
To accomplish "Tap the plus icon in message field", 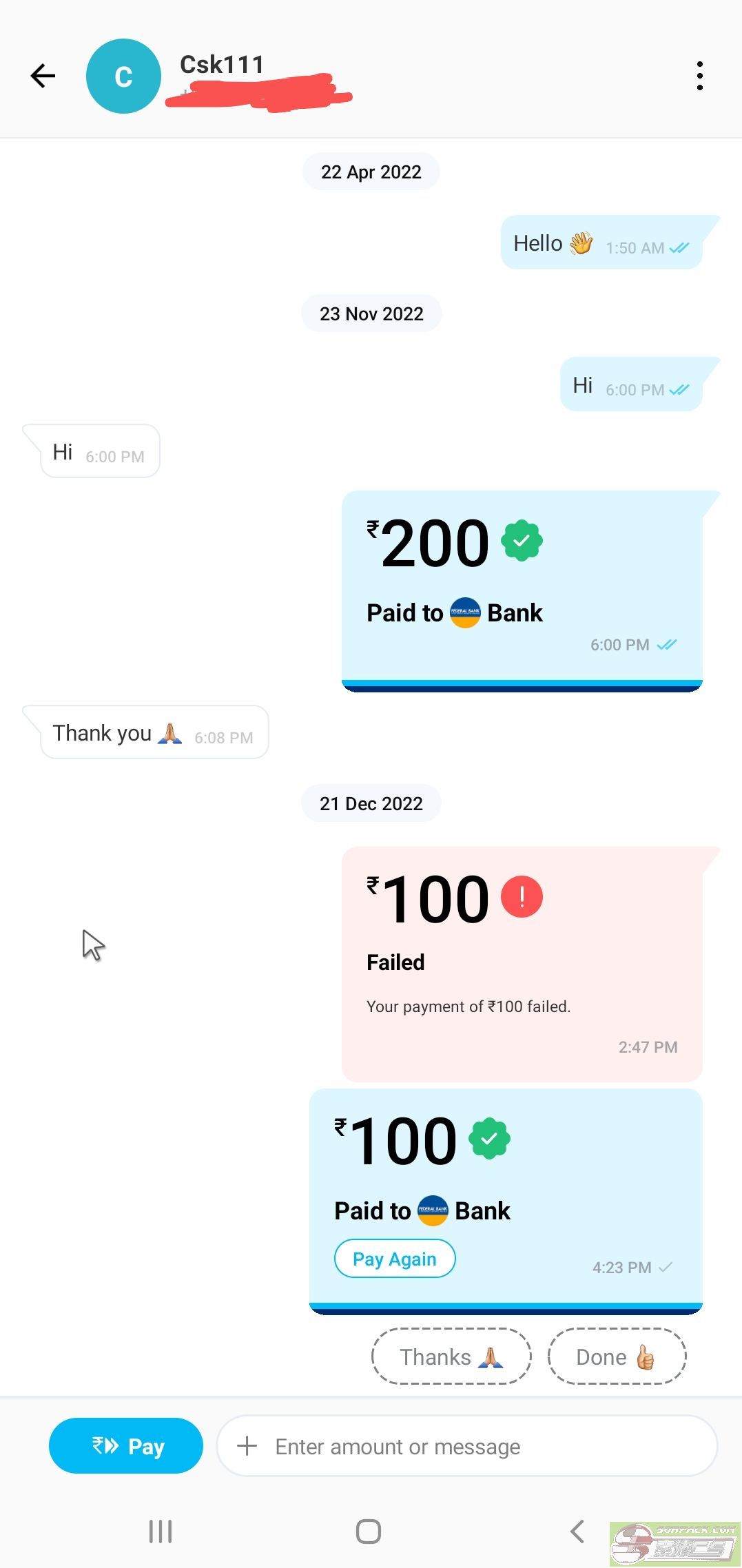I will (x=247, y=1446).
